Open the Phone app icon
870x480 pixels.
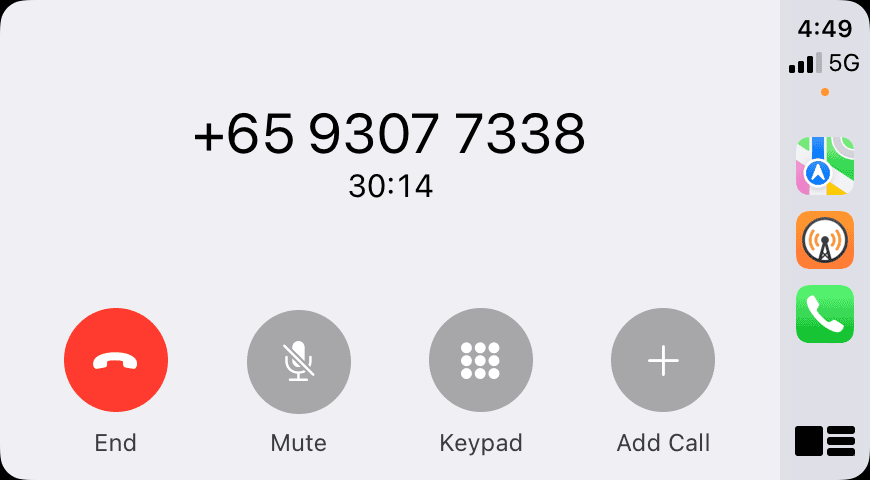click(824, 314)
